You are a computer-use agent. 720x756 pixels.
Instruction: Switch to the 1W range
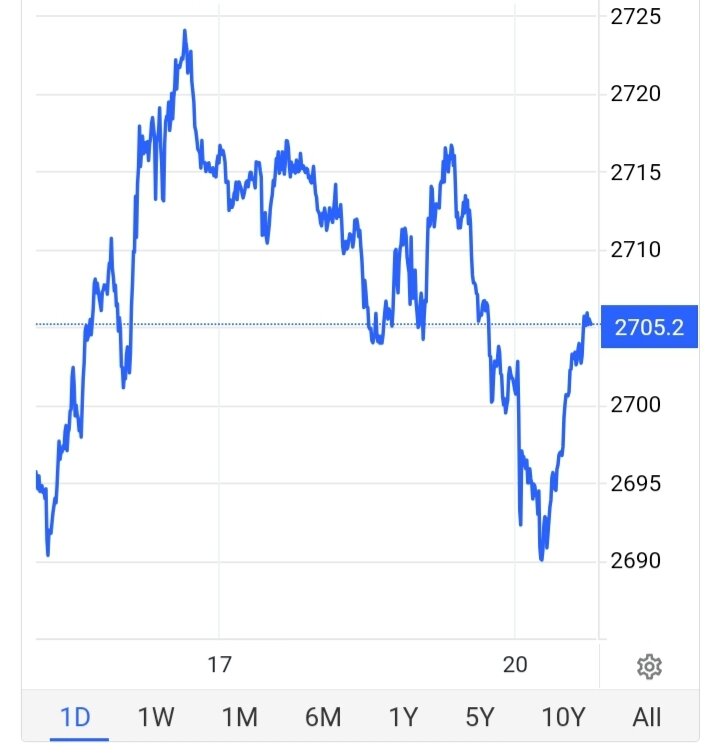(x=157, y=717)
